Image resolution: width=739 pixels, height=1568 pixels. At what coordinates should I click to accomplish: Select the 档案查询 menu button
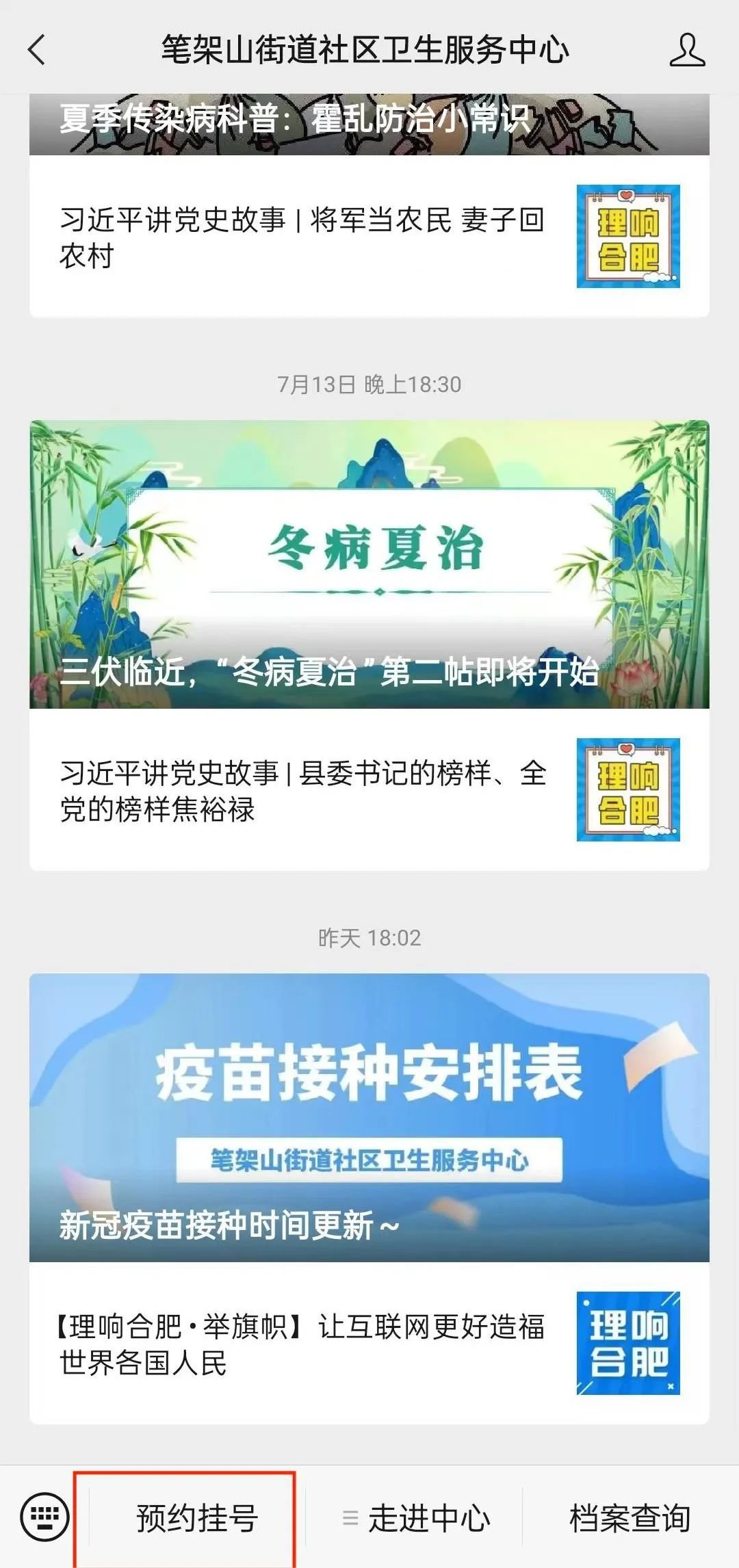[630, 1519]
